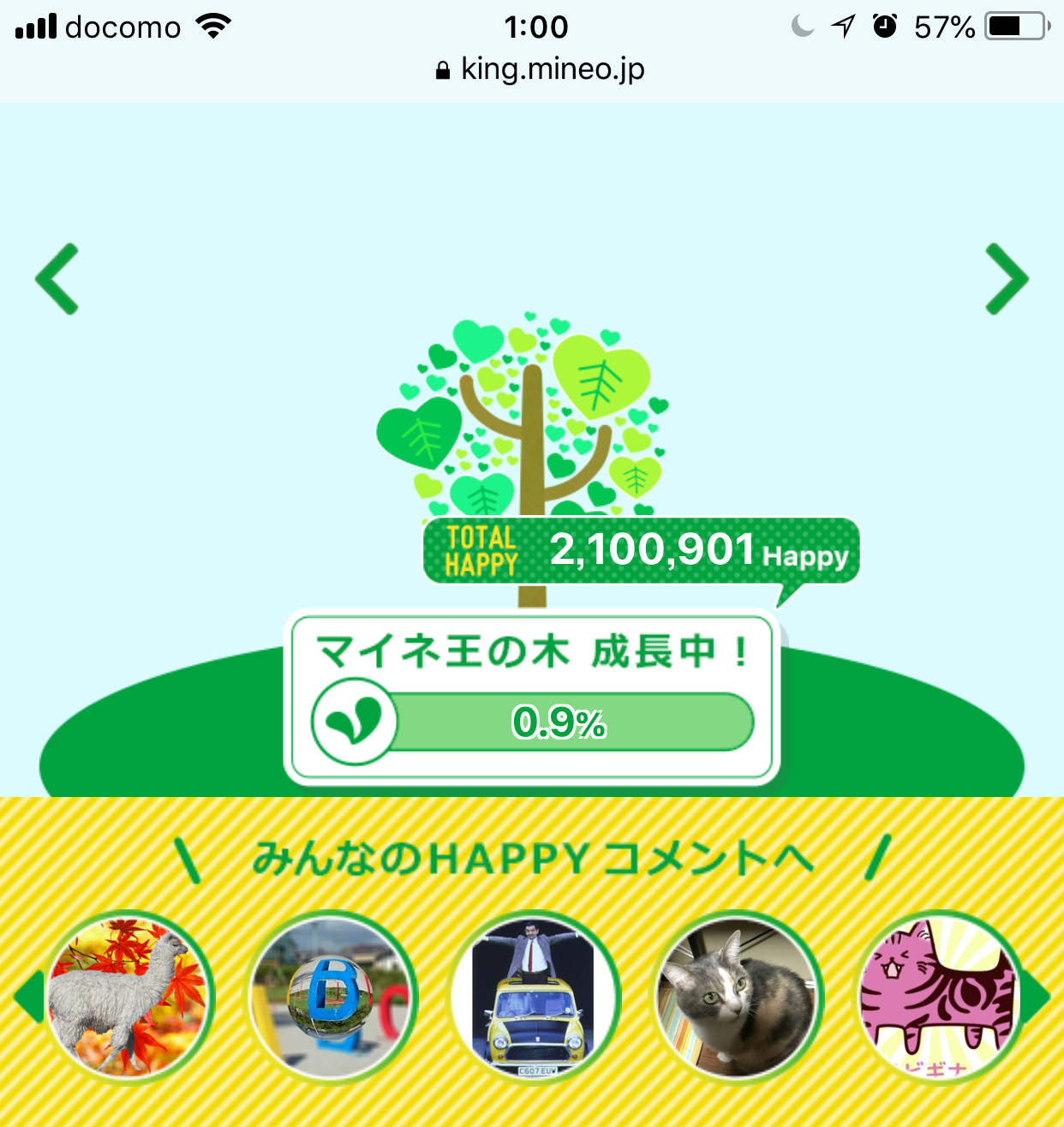Open みんなのHAPPYコメントへ link
Image resolution: width=1064 pixels, height=1127 pixels.
(x=532, y=859)
